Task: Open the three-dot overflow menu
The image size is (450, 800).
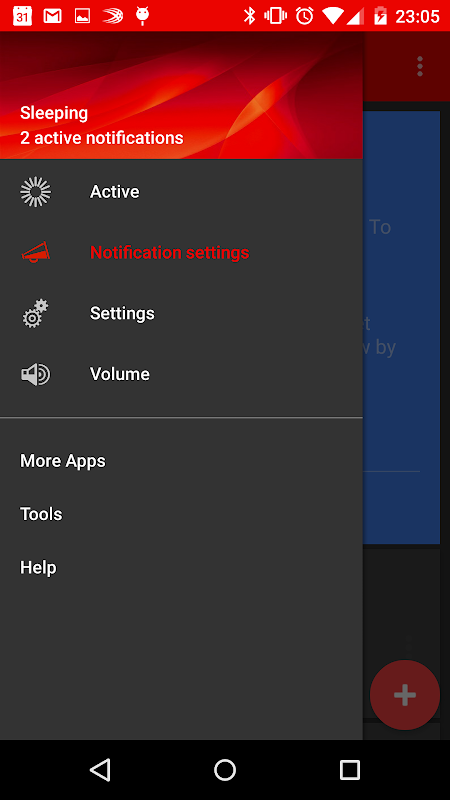Action: (x=420, y=66)
